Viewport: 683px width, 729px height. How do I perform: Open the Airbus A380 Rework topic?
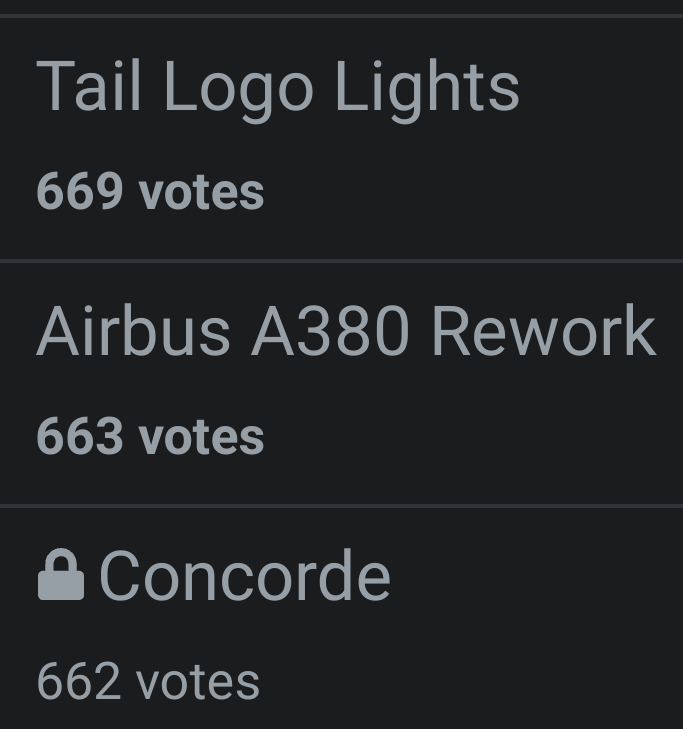point(346,332)
